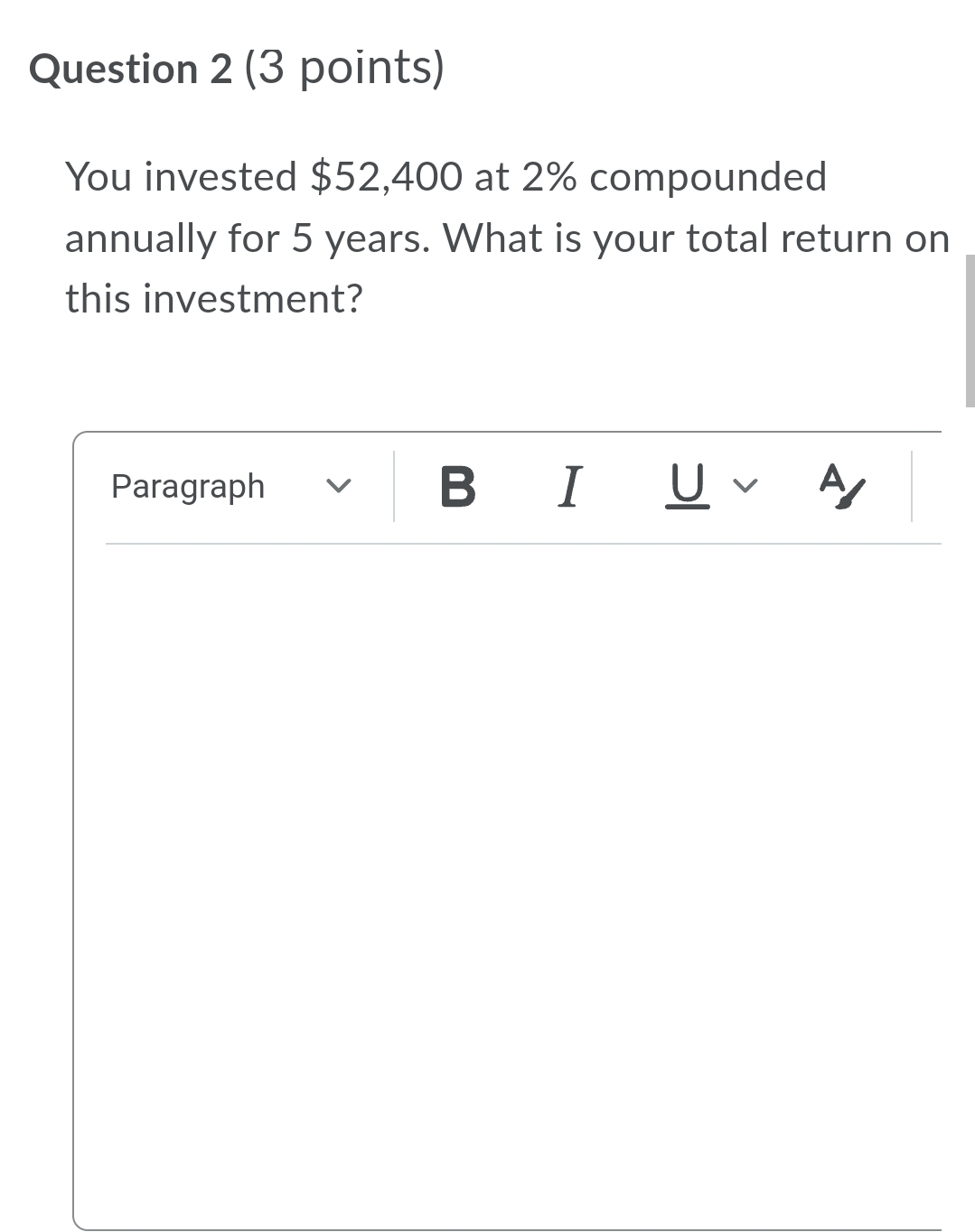The image size is (975, 1232).
Task: Open the Paragraph style chevron
Action: coord(338,487)
